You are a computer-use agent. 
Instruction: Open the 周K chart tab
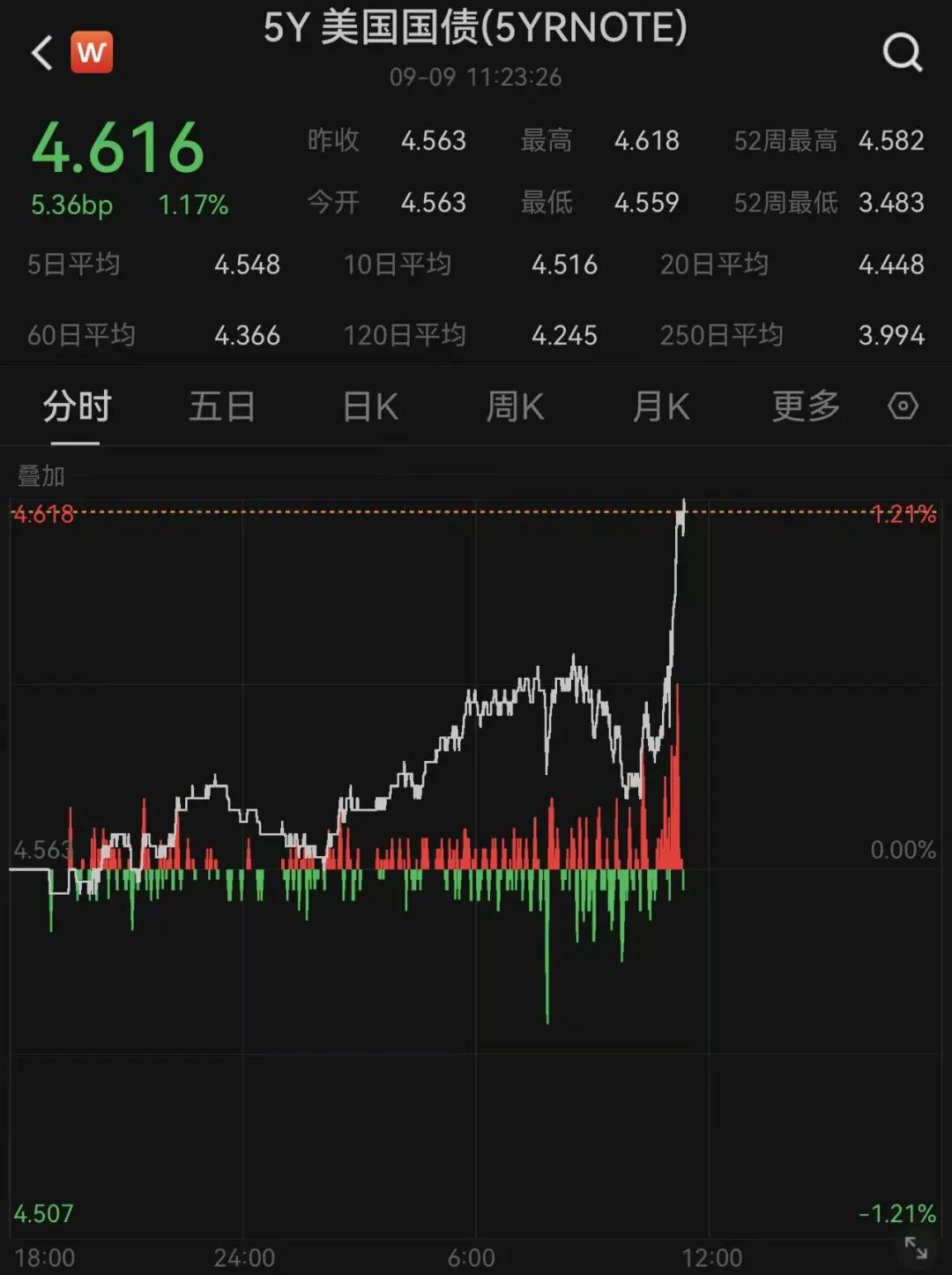(x=515, y=406)
